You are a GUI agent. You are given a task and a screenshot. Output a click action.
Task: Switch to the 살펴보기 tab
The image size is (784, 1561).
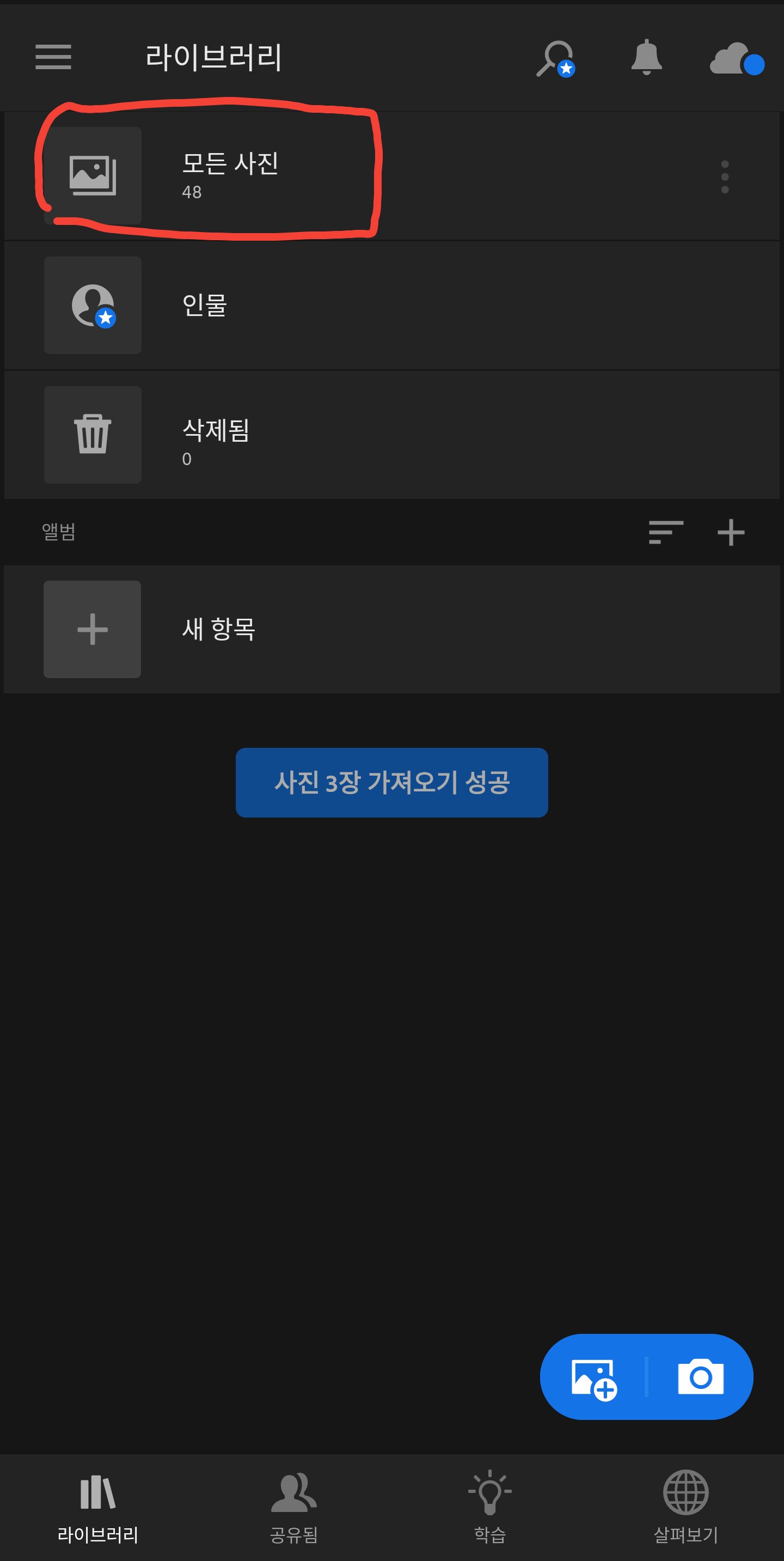(x=686, y=1507)
